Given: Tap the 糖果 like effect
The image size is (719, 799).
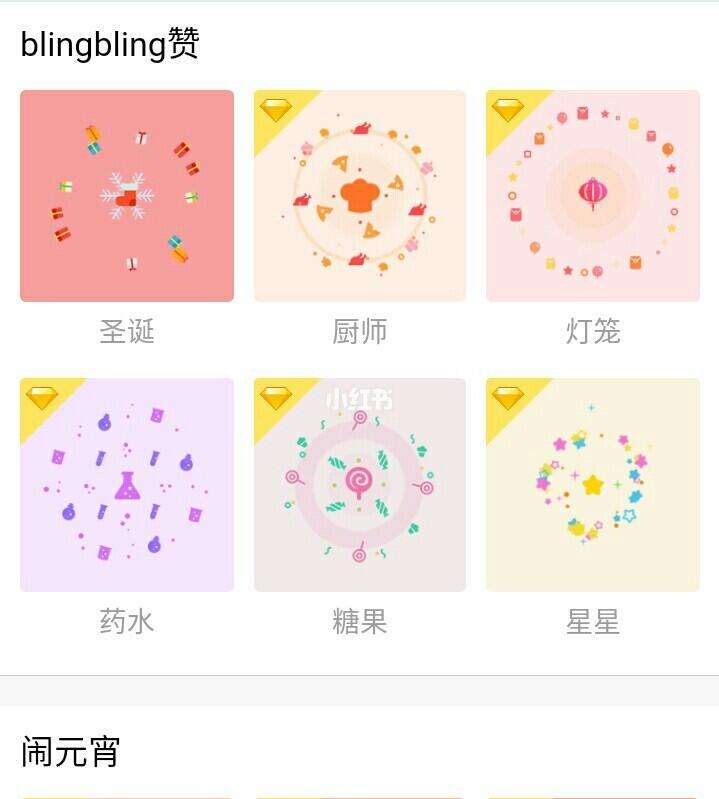Looking at the screenshot, I should tap(360, 485).
